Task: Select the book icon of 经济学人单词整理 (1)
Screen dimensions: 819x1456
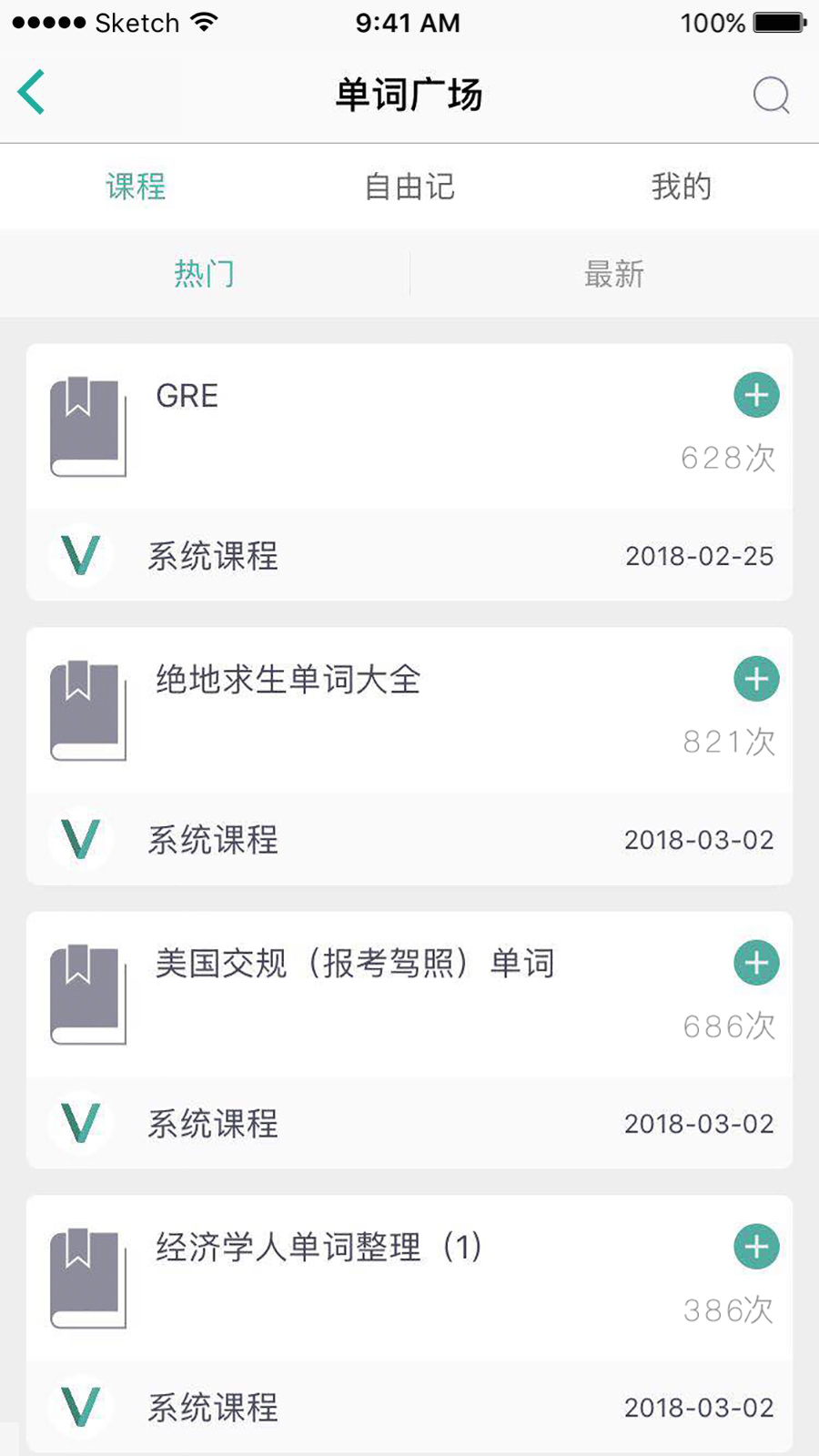Action: [88, 1279]
